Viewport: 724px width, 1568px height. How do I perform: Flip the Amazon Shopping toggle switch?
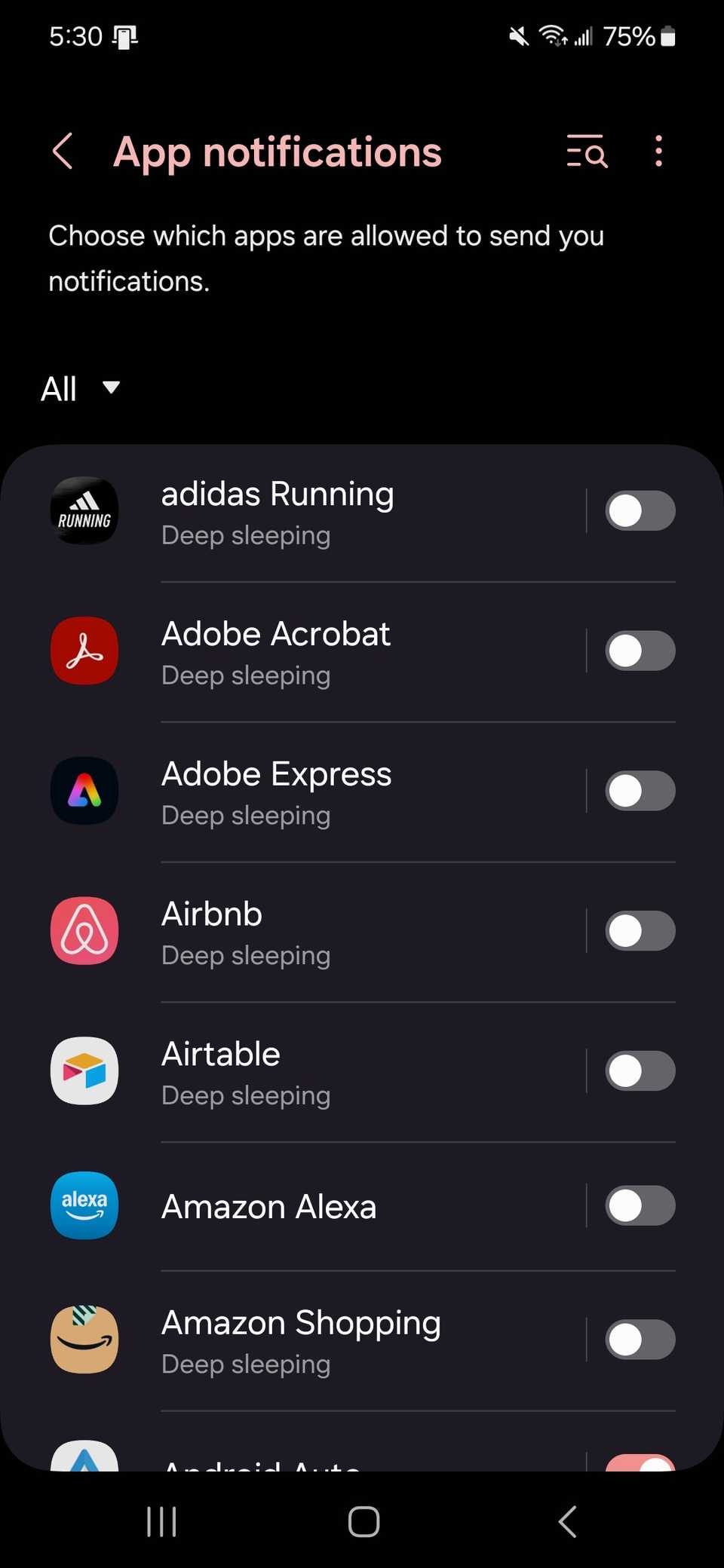[640, 1340]
